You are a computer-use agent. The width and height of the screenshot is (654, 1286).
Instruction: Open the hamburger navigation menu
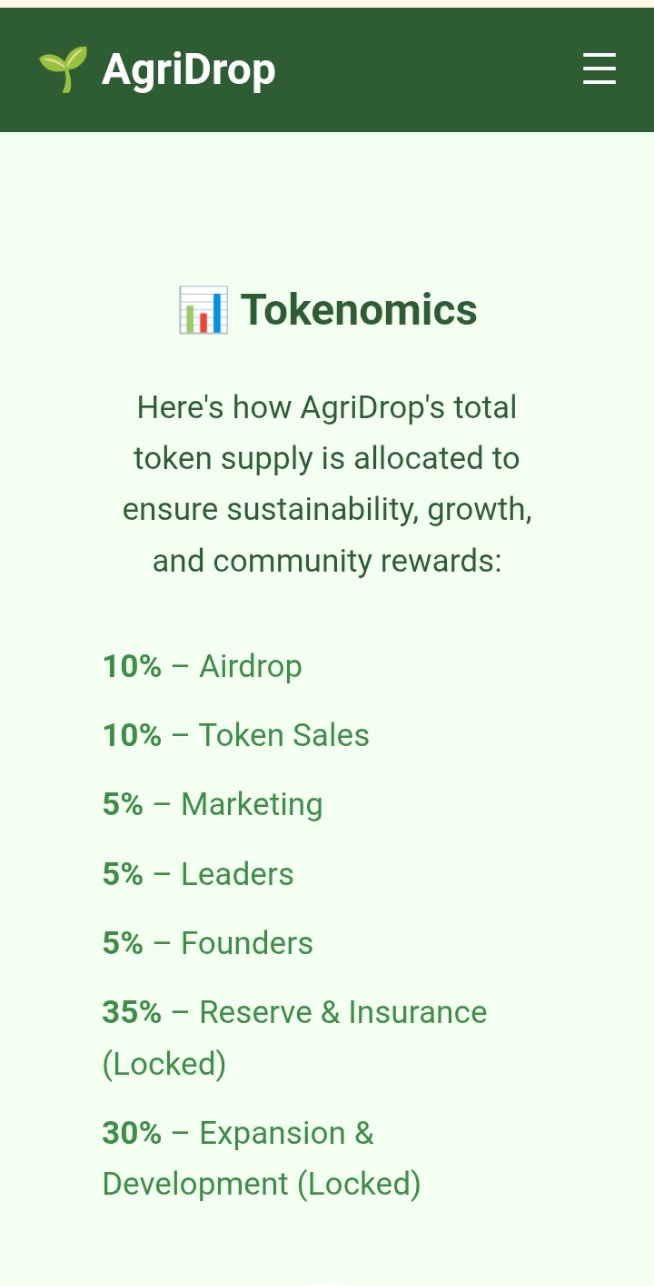click(599, 69)
